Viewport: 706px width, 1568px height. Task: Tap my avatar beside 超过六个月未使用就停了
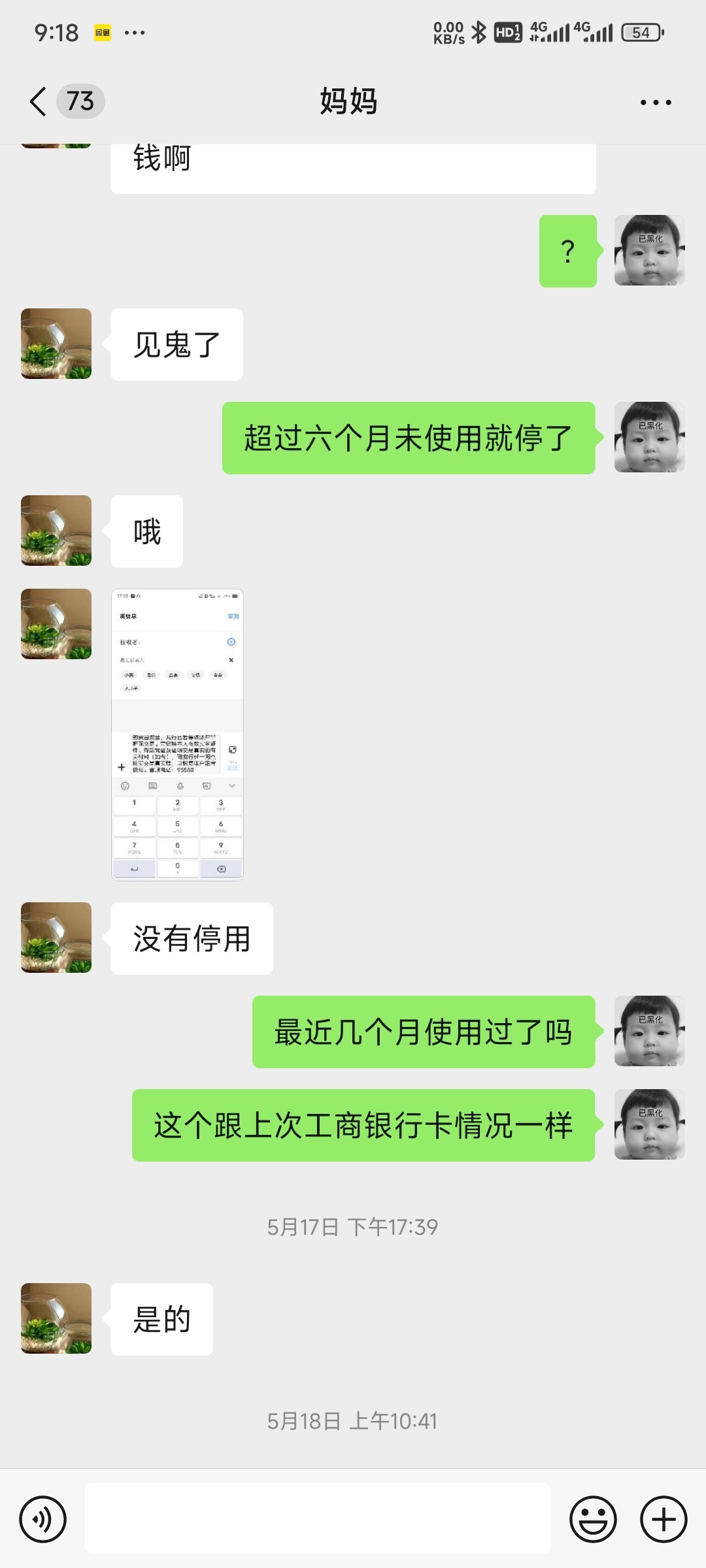(649, 437)
